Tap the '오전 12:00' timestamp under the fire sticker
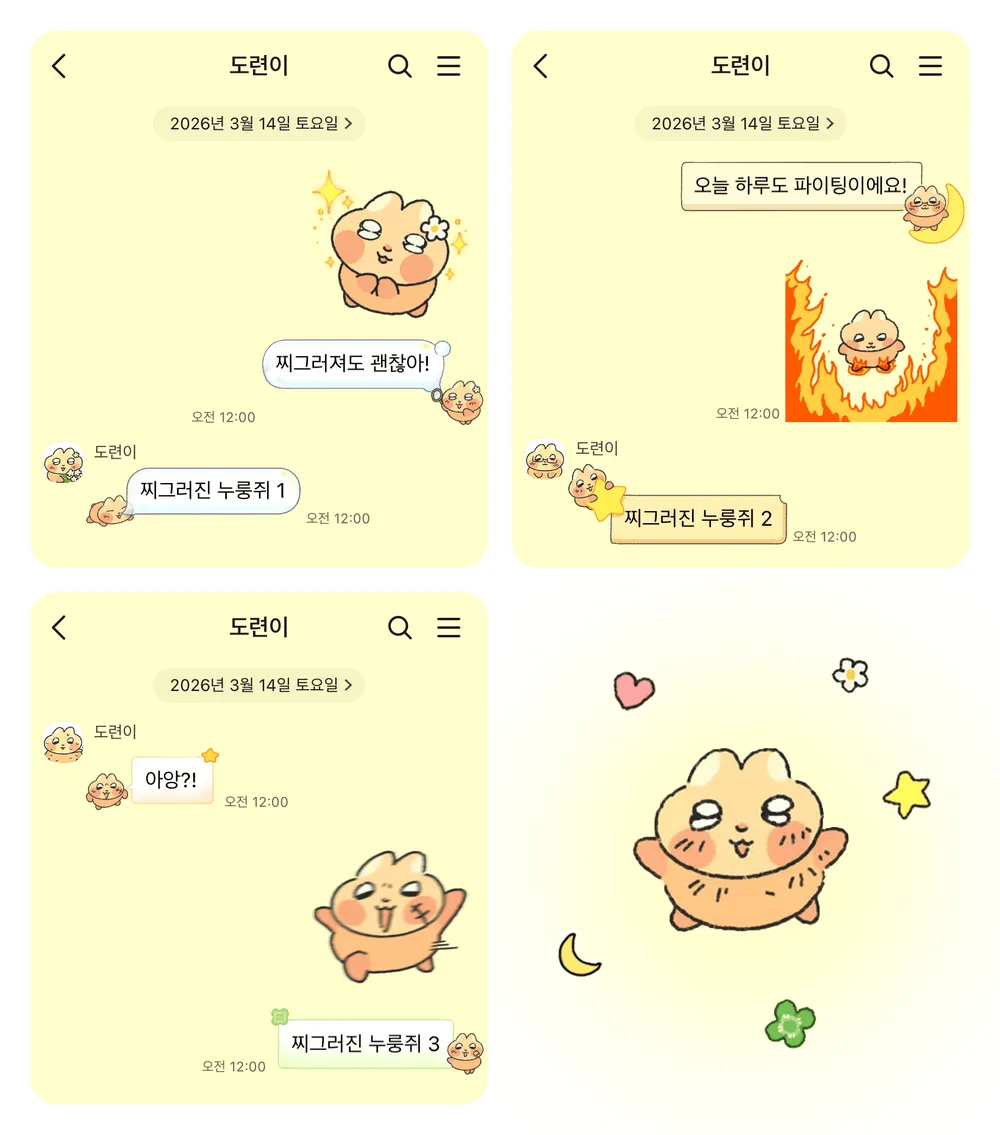Viewport: 1000px width, 1135px height. pos(748,413)
